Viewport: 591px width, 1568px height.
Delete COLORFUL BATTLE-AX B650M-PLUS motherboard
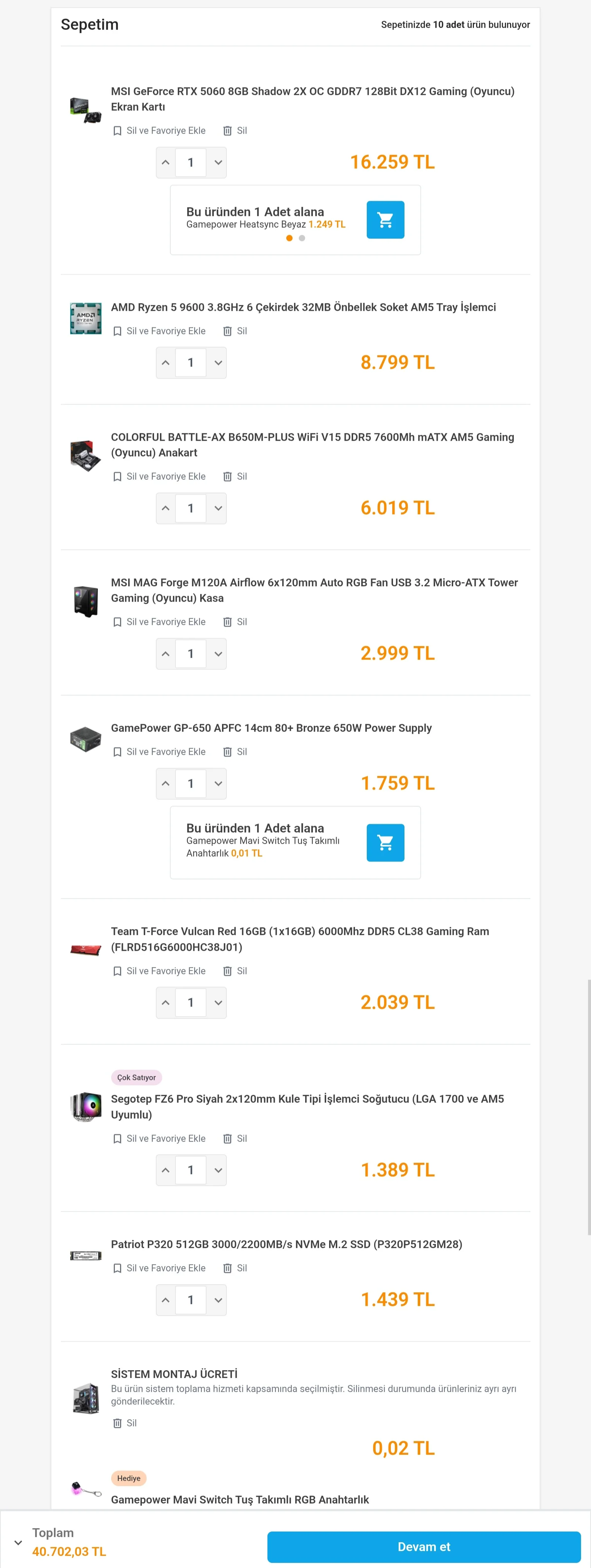pos(235,477)
